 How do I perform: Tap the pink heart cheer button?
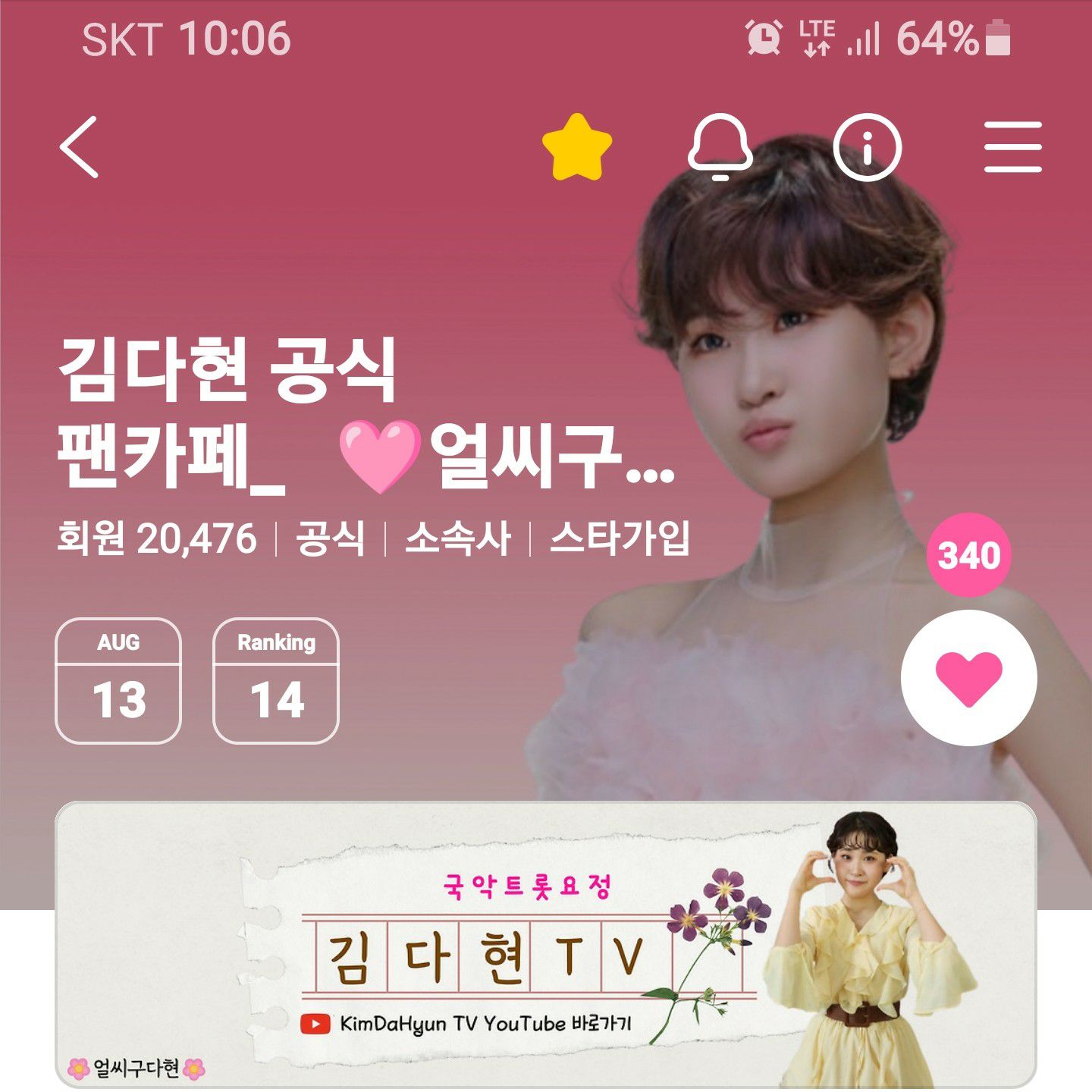(x=968, y=678)
